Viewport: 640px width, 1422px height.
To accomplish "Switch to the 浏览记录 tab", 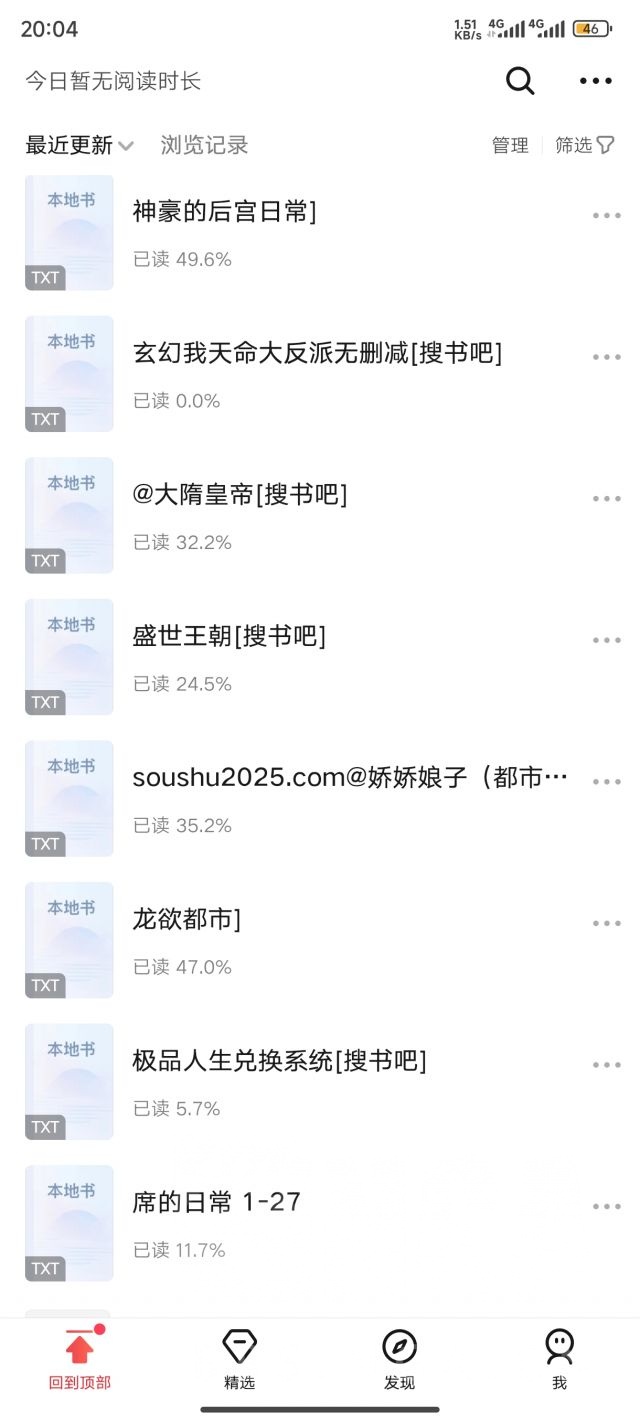I will (204, 145).
